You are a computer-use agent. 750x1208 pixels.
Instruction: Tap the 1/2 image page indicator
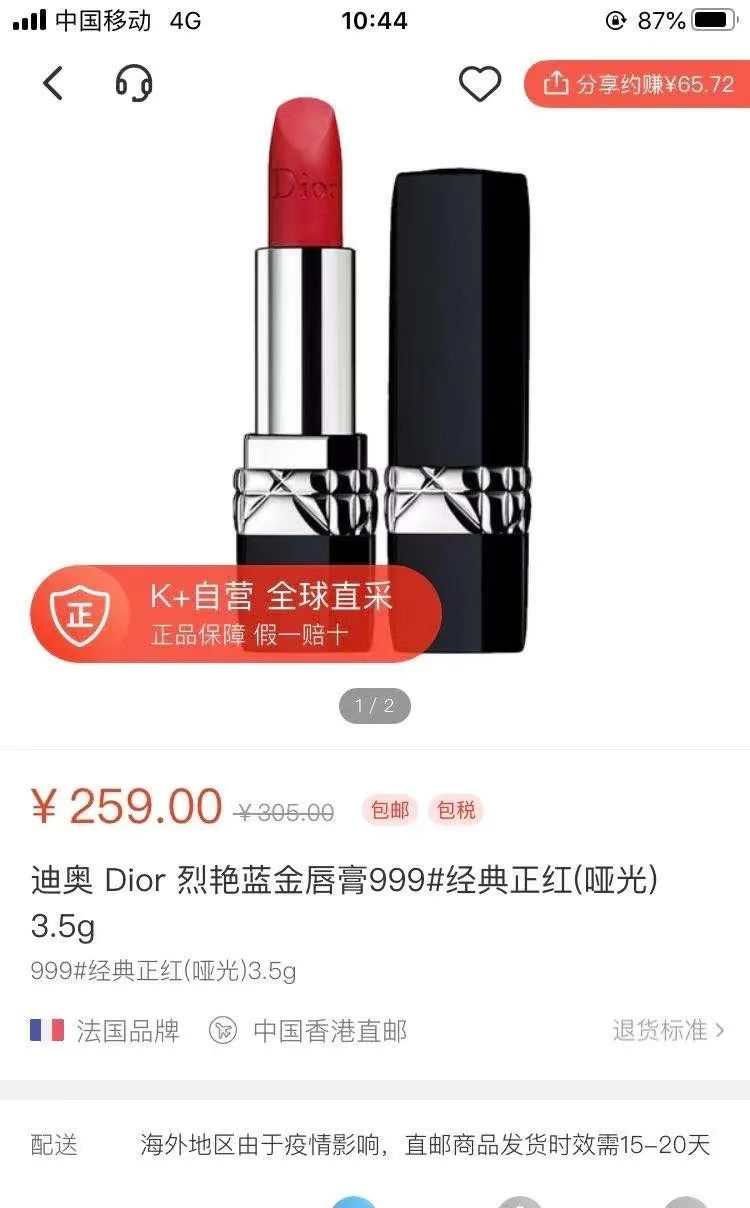[x=375, y=705]
